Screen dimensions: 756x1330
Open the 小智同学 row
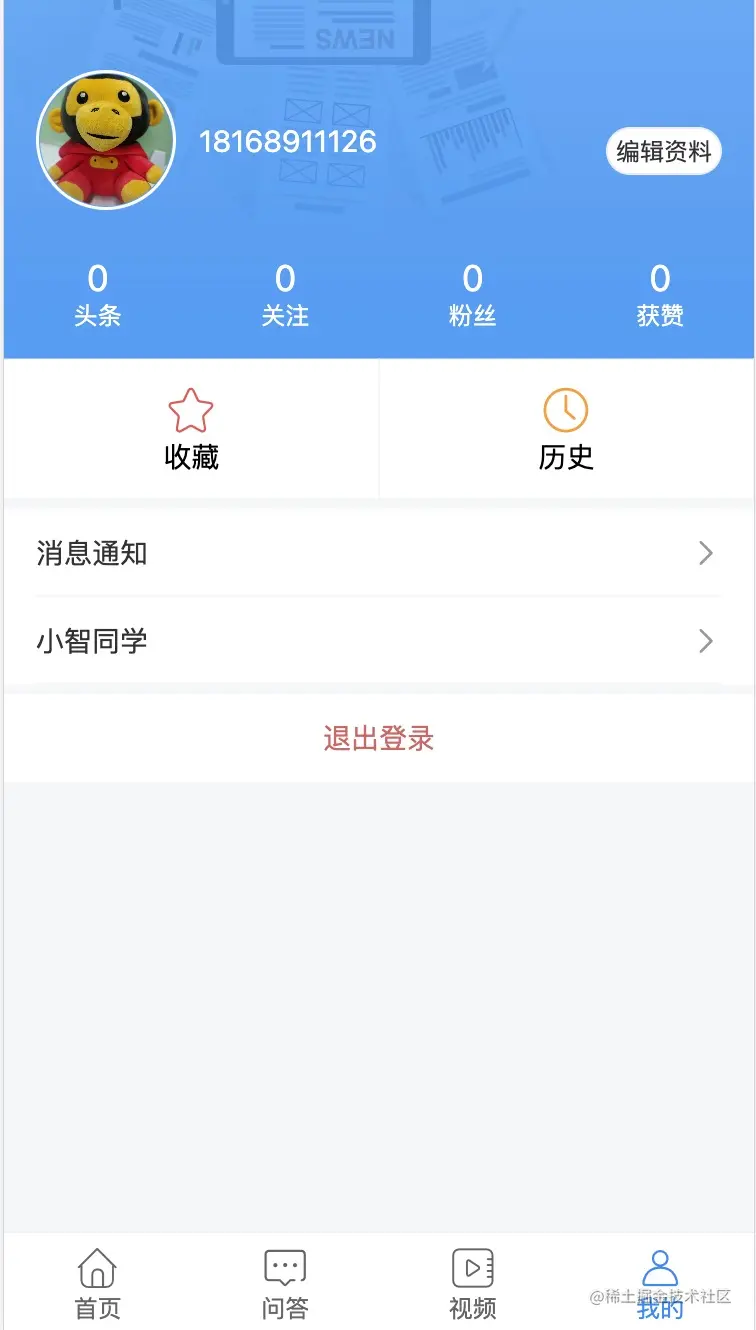coord(378,641)
